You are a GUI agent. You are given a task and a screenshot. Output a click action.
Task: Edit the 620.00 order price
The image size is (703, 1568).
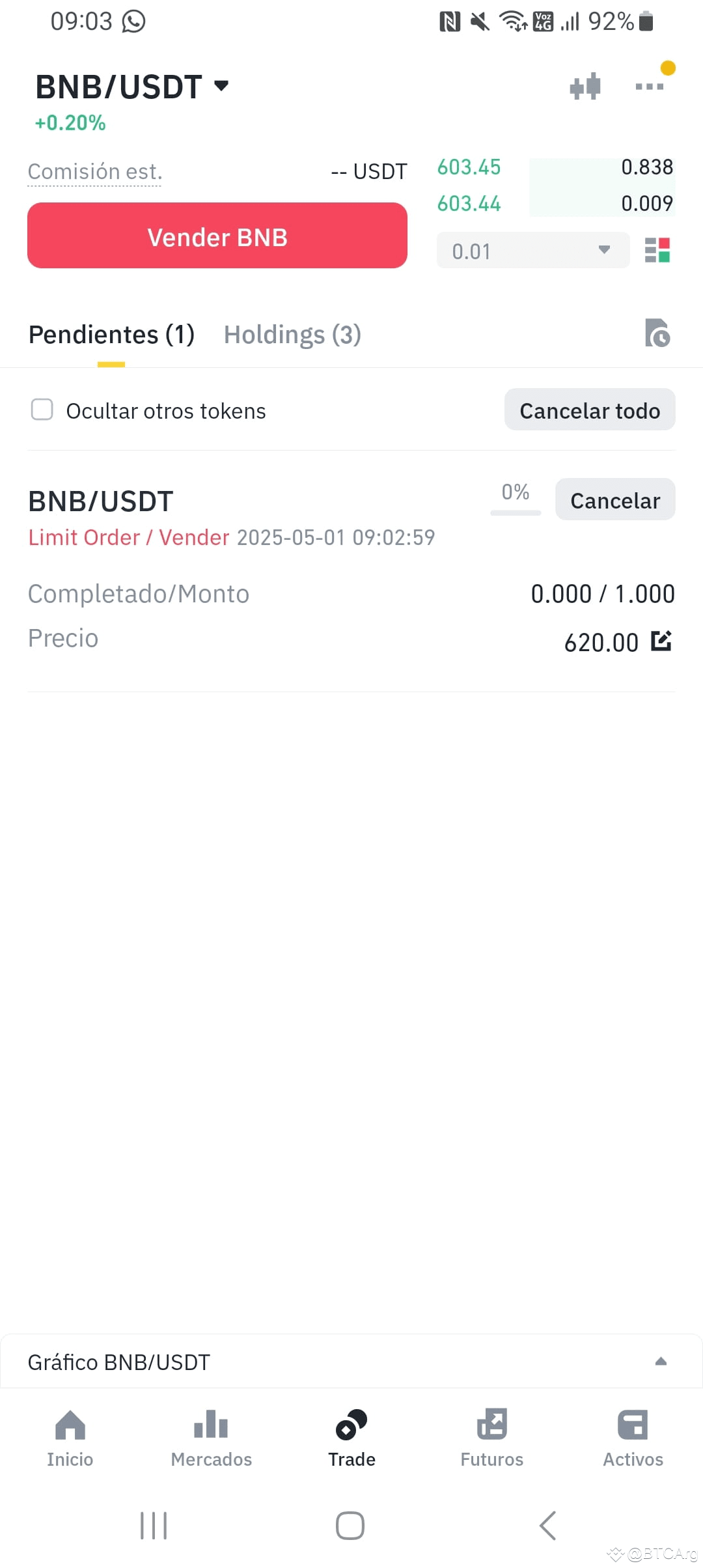coord(661,641)
